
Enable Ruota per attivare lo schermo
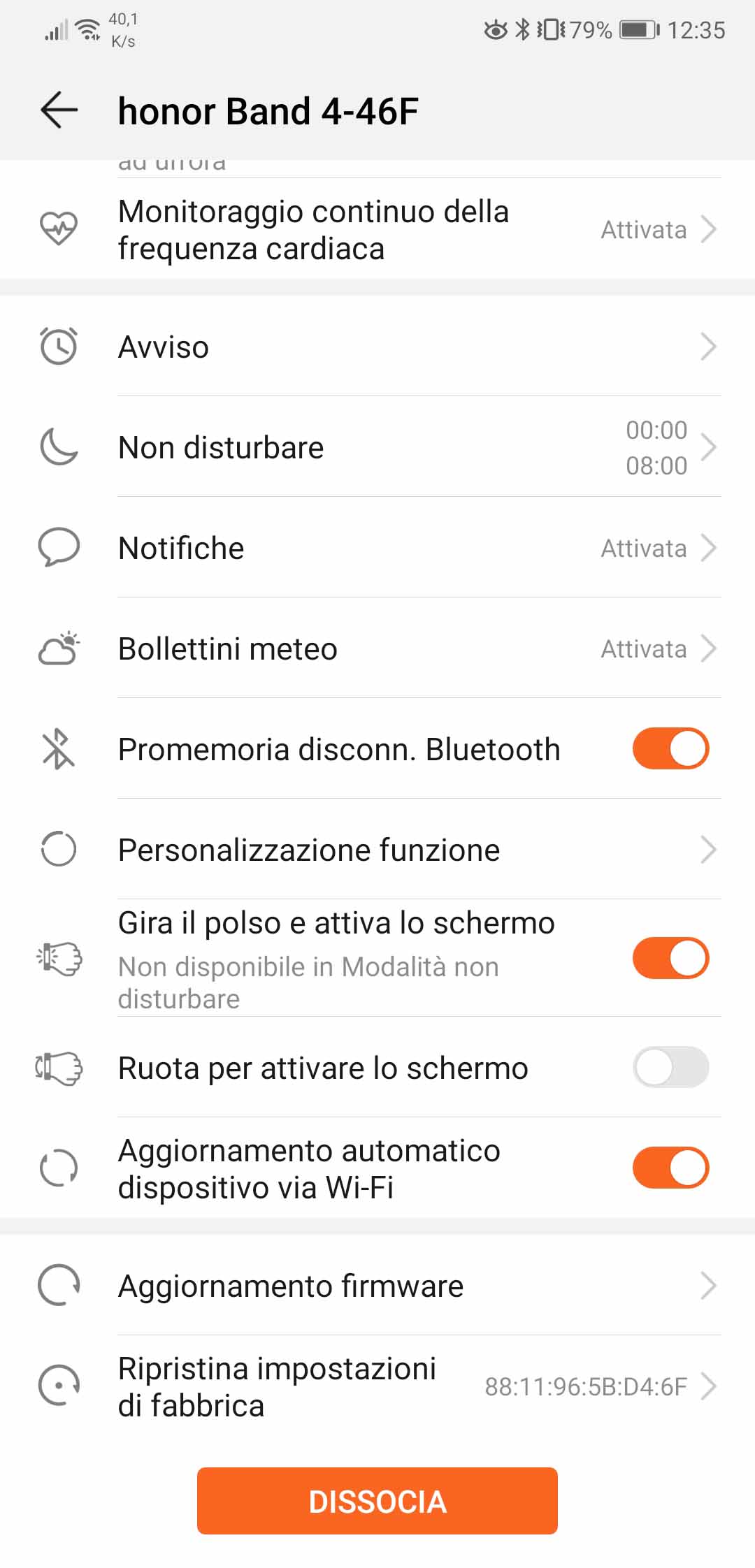click(670, 1067)
